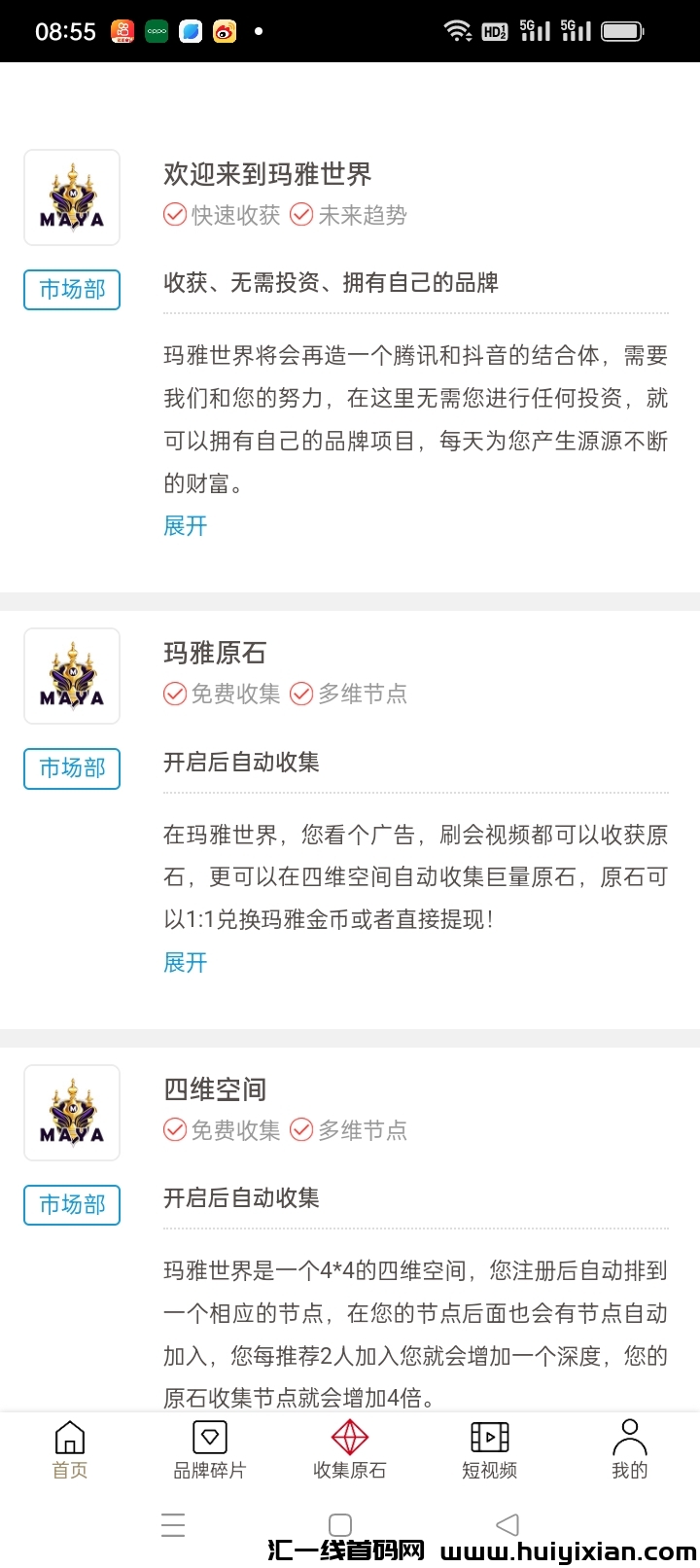
Task: Open recent apps from the navigation bar
Action: click(173, 1524)
